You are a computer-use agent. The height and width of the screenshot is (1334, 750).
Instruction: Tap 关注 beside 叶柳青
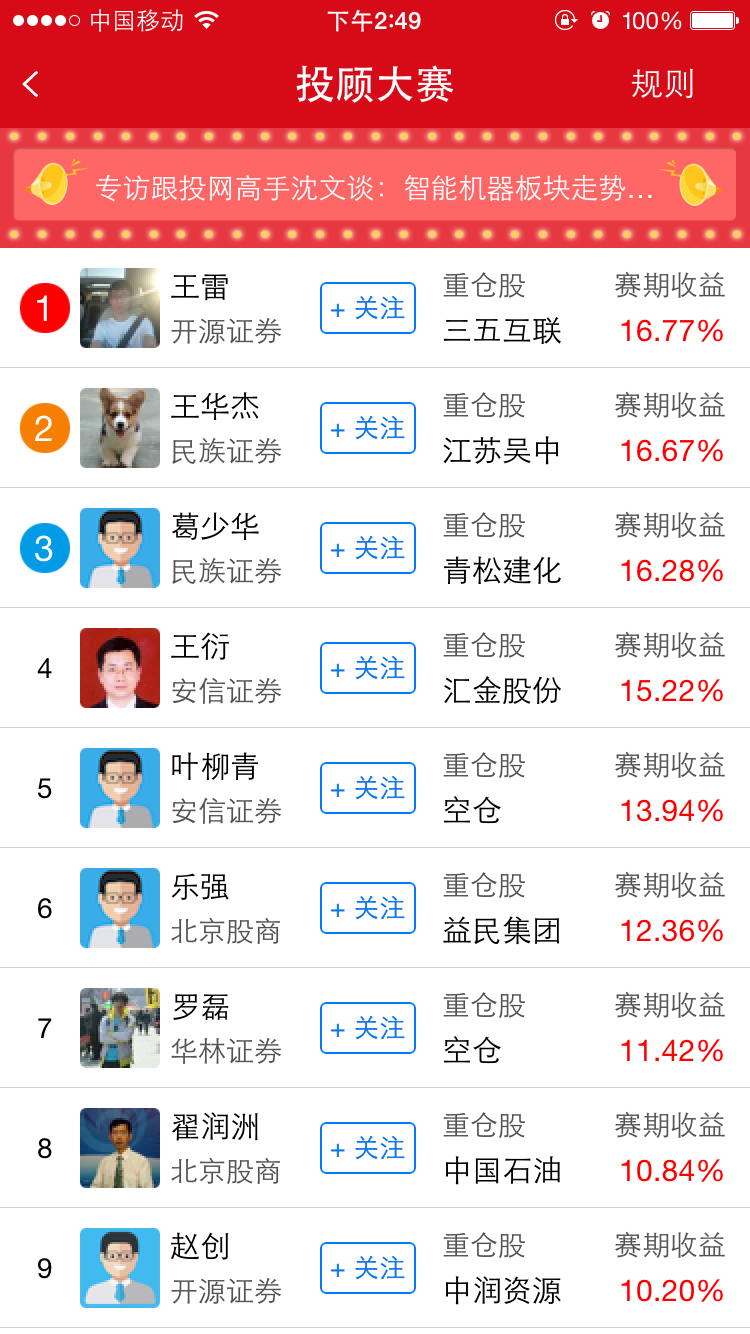click(367, 788)
